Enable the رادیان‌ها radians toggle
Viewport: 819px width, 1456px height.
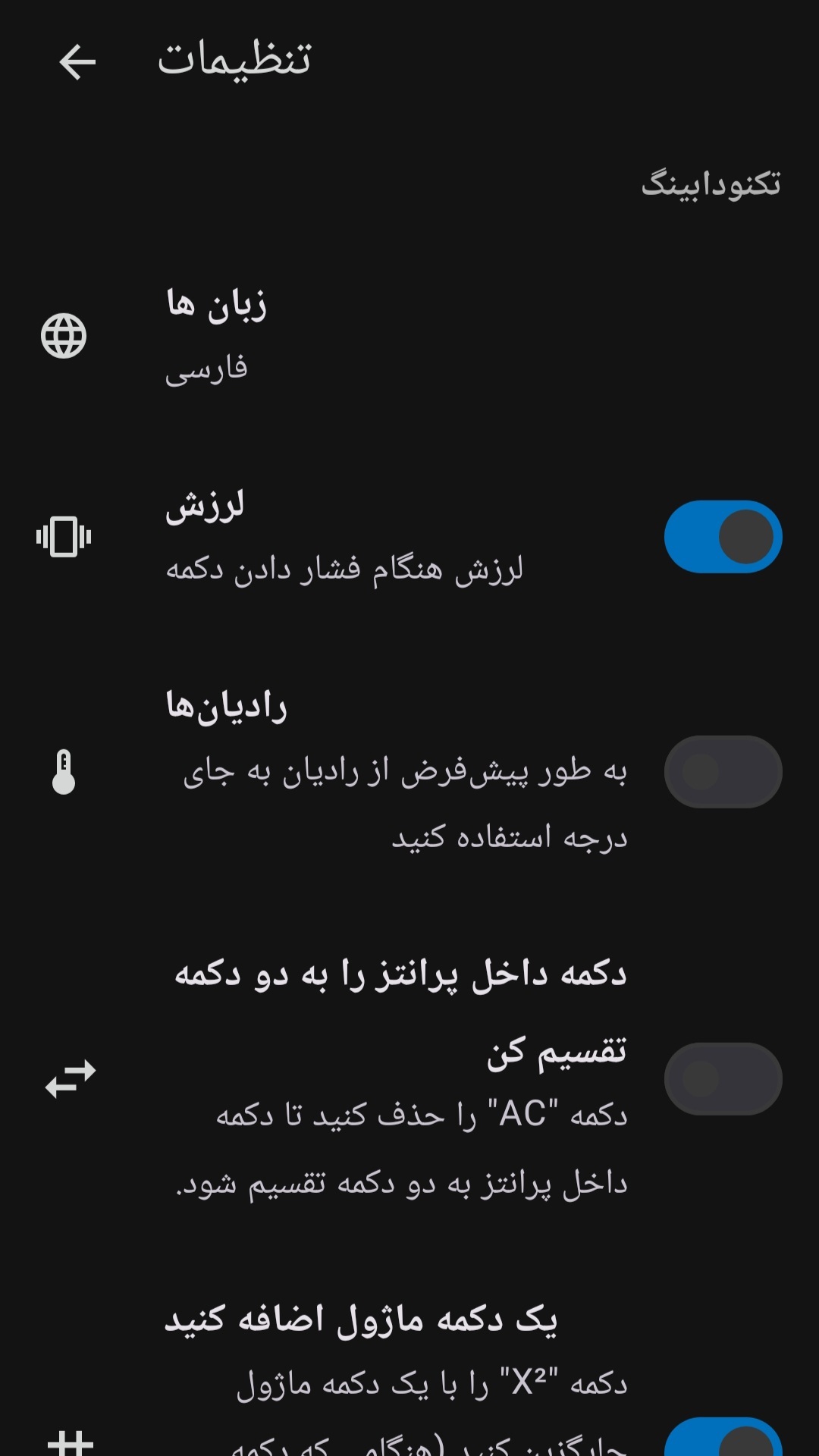pos(721,770)
